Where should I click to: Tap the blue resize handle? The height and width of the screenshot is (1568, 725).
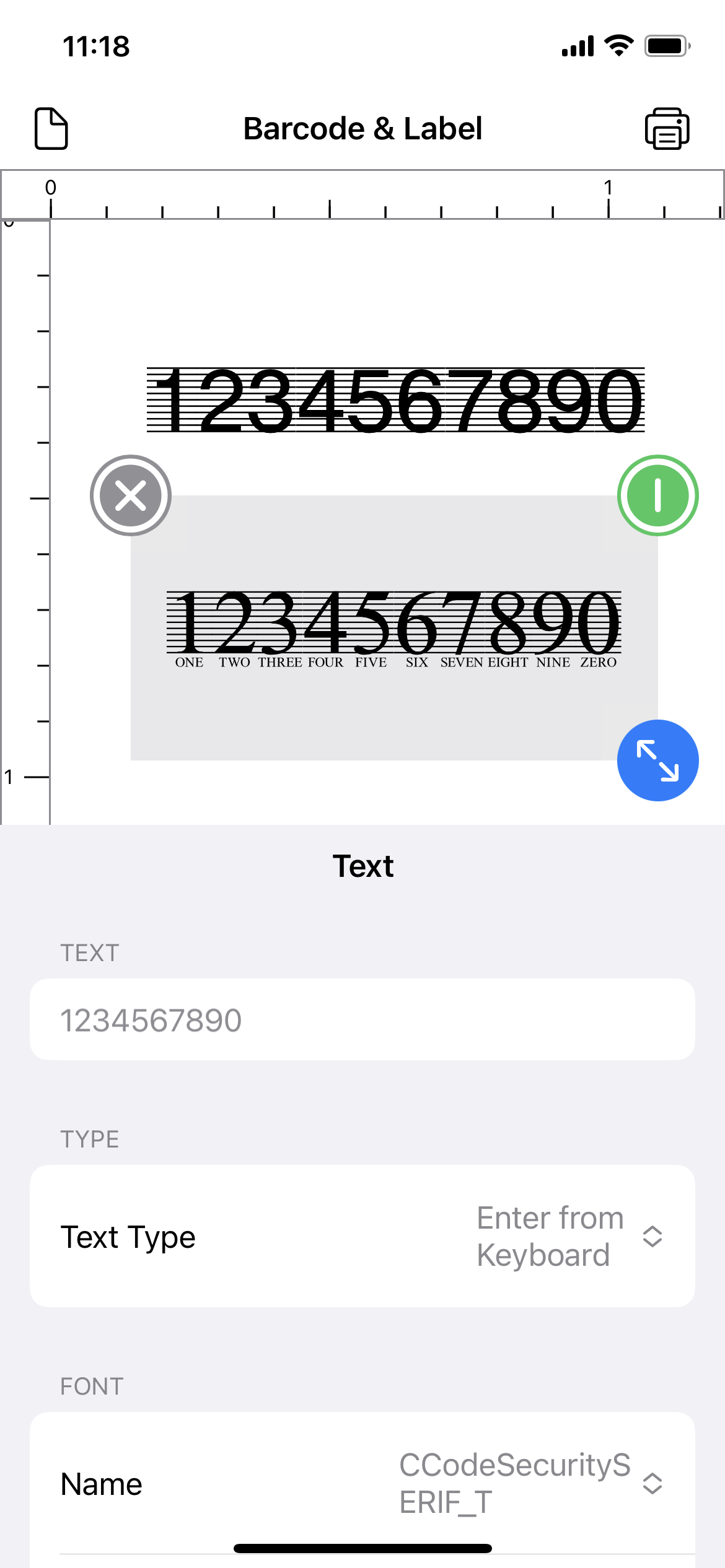657,760
